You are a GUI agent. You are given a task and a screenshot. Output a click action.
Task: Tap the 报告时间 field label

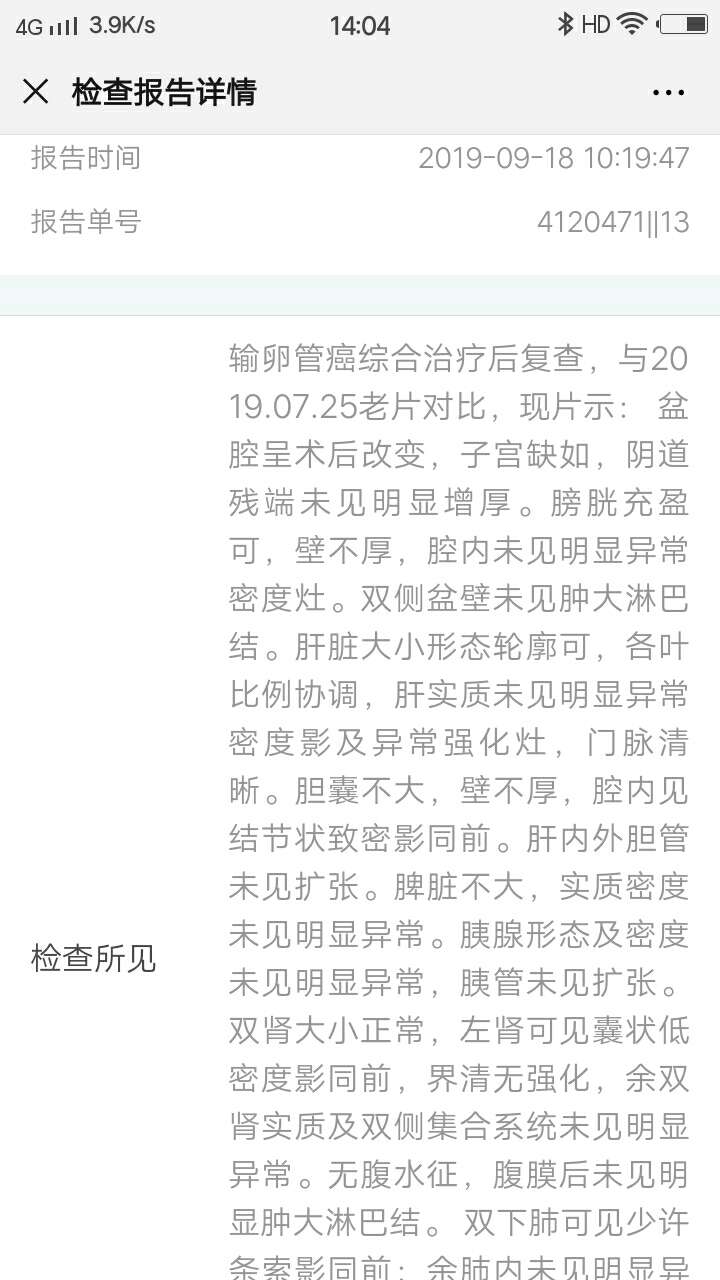(85, 157)
